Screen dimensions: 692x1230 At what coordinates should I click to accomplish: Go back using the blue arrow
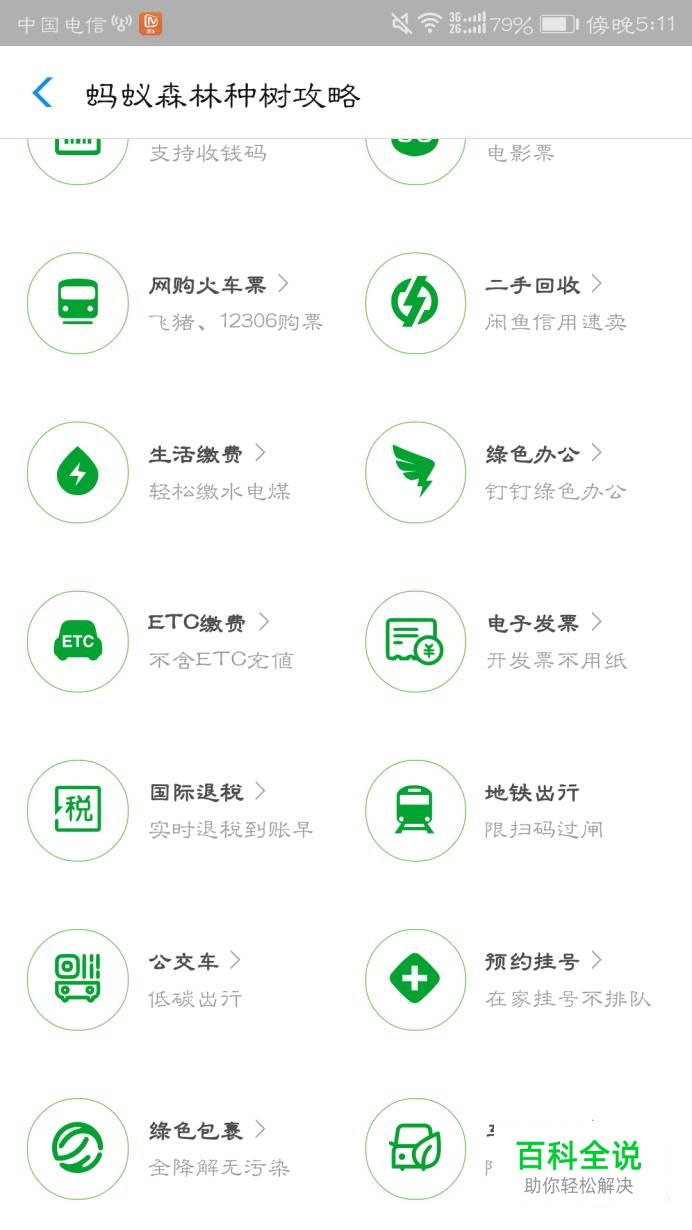point(42,93)
